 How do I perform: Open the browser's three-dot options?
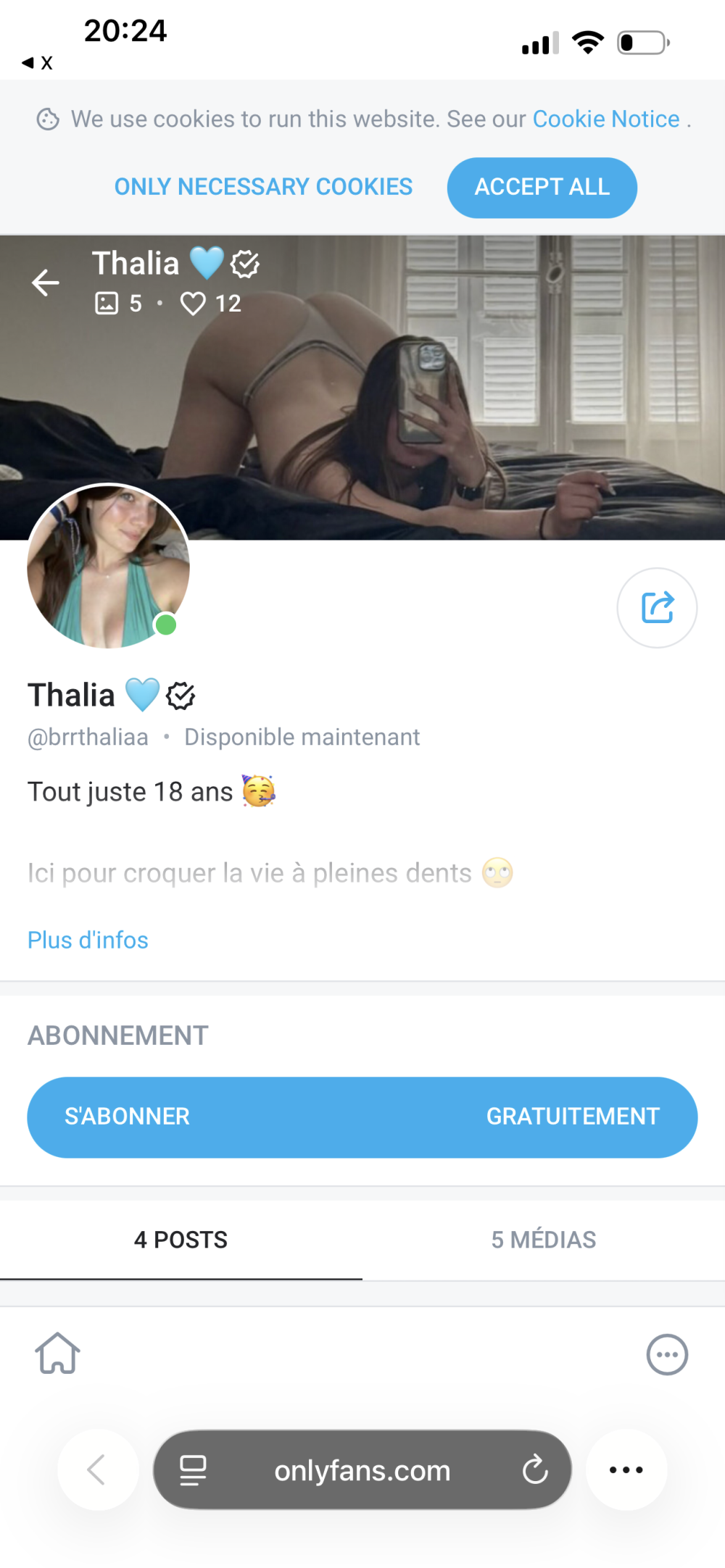tap(626, 1469)
